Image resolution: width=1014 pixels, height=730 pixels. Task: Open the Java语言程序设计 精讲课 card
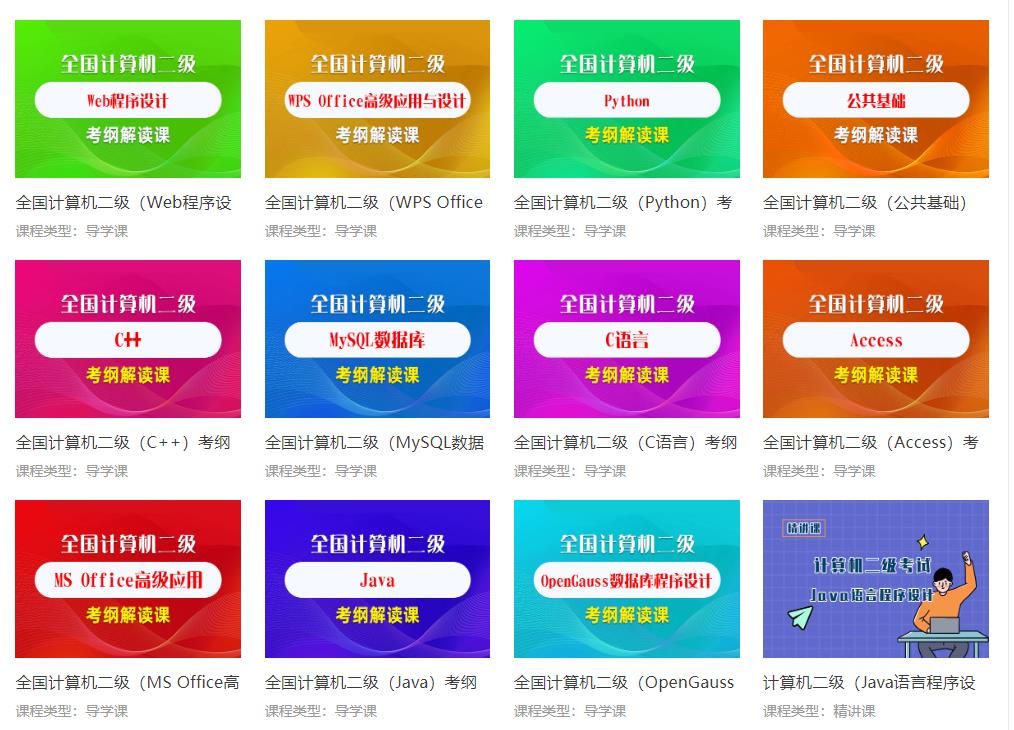[x=875, y=579]
